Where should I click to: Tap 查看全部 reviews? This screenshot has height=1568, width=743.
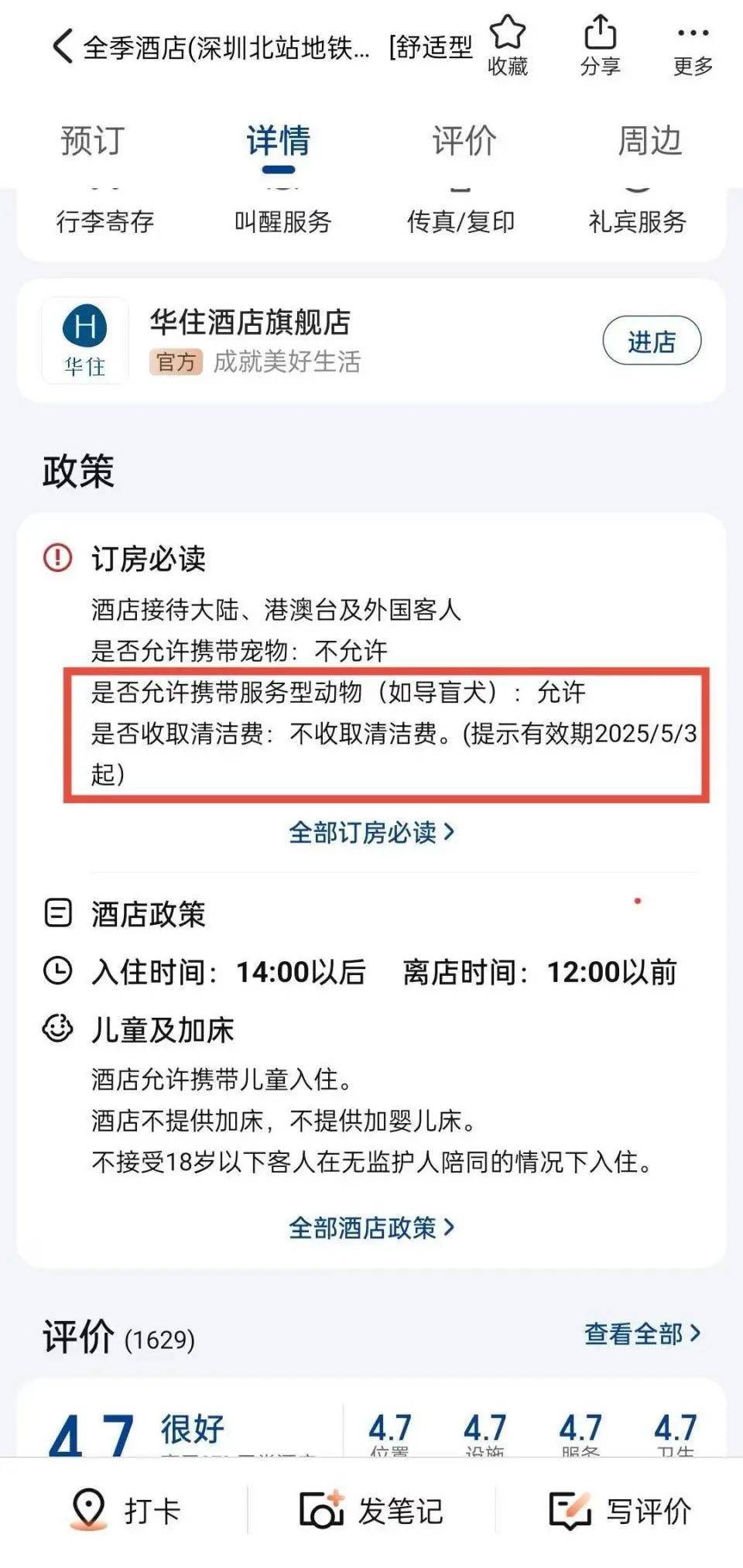tap(642, 1333)
